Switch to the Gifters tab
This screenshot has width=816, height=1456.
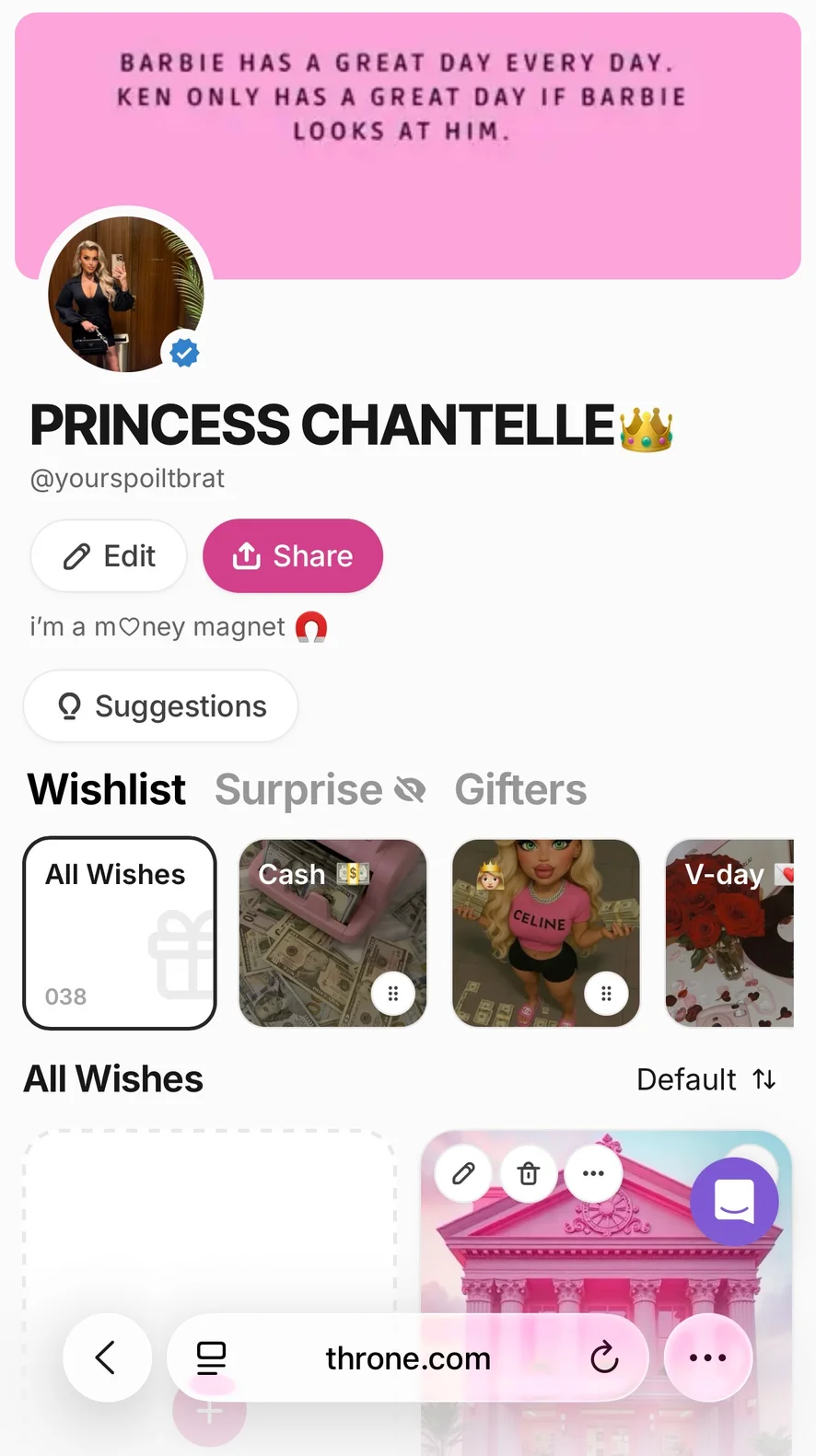520,789
